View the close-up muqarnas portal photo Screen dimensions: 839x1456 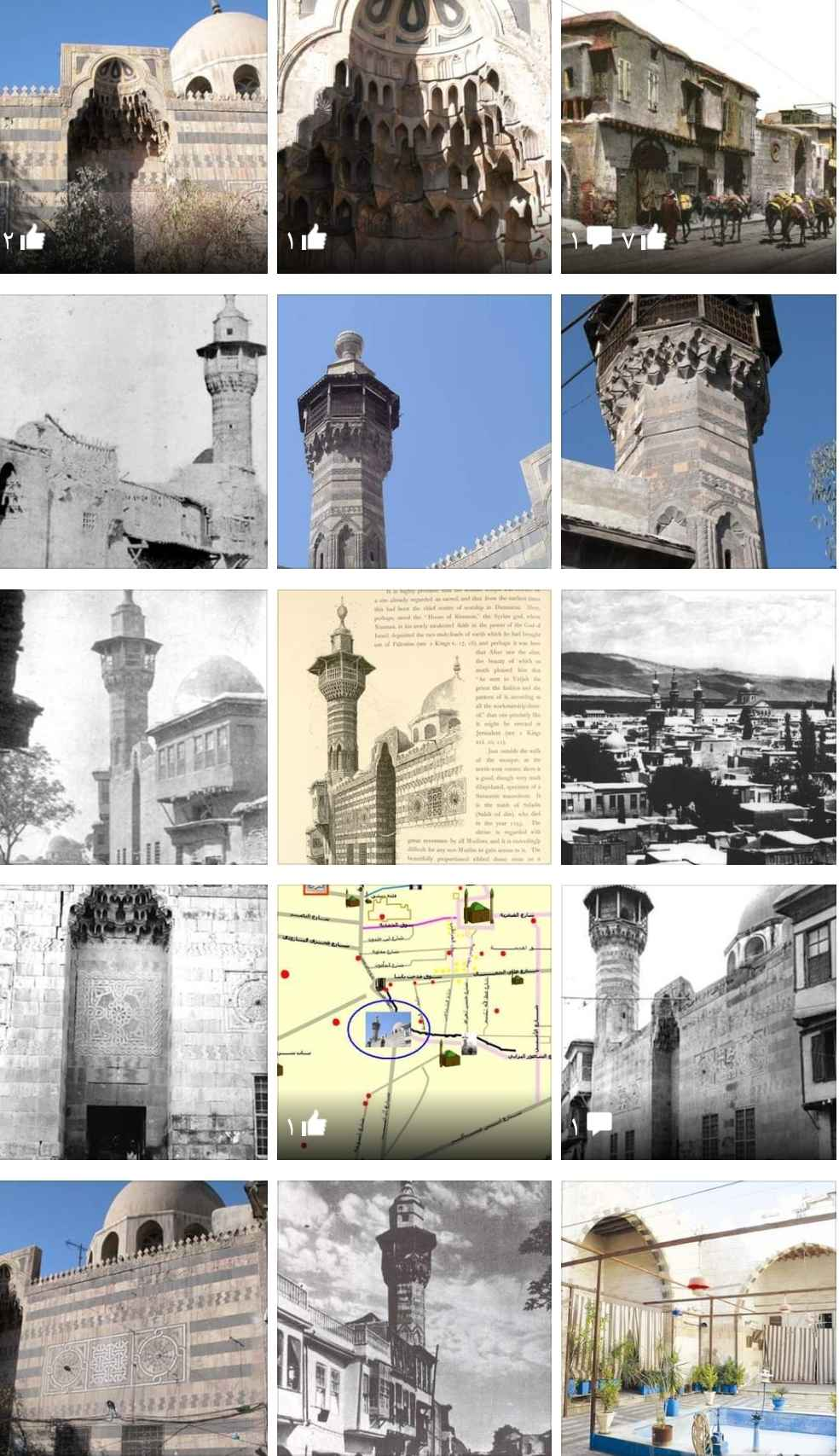pyautogui.click(x=414, y=136)
